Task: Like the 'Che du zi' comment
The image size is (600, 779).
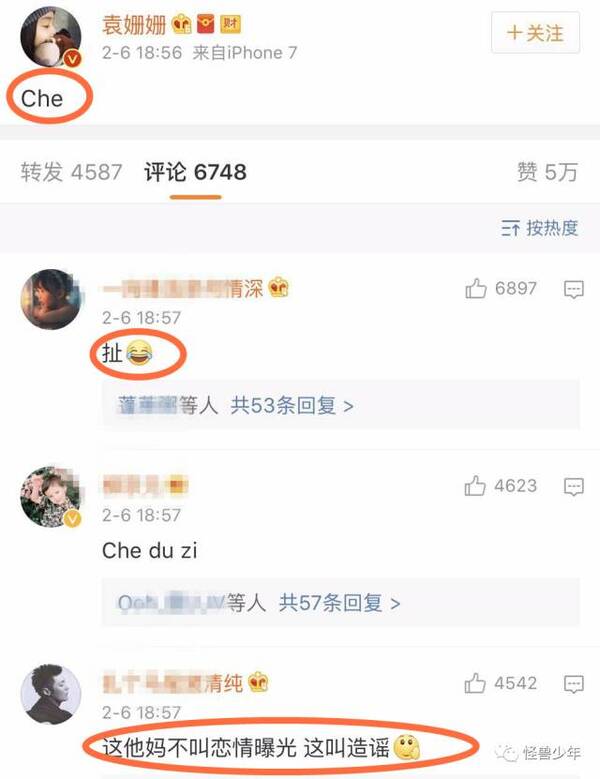Action: pyautogui.click(x=476, y=487)
